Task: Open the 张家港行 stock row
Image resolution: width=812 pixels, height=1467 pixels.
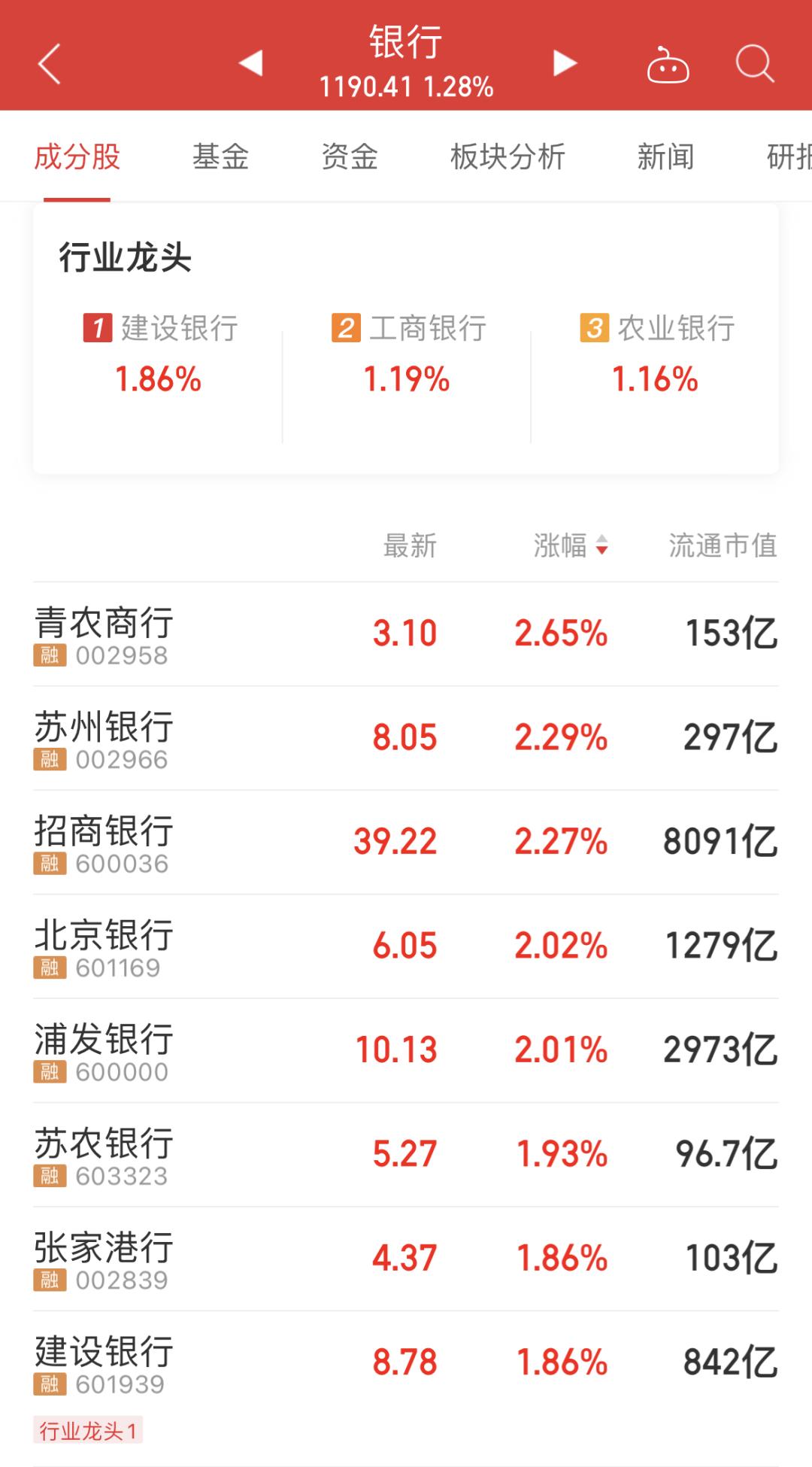Action: (x=406, y=1259)
